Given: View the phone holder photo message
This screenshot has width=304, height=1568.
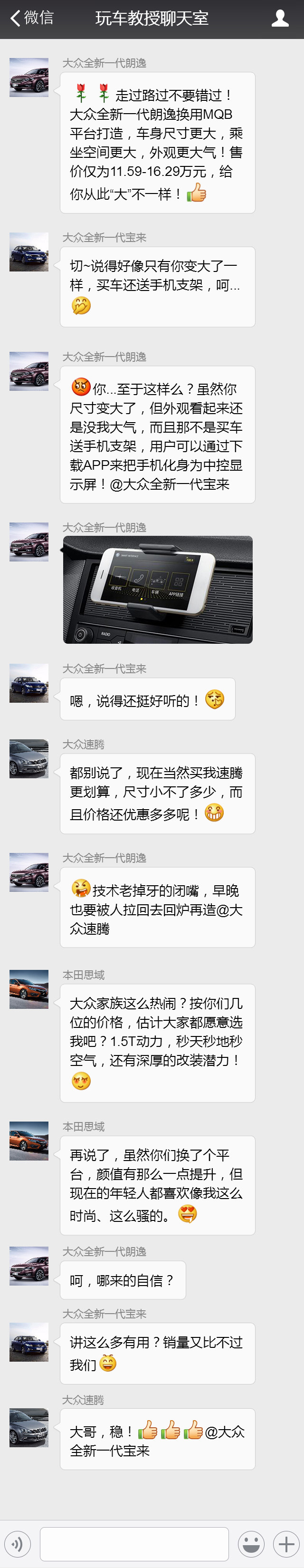Looking at the screenshot, I should [x=158, y=589].
